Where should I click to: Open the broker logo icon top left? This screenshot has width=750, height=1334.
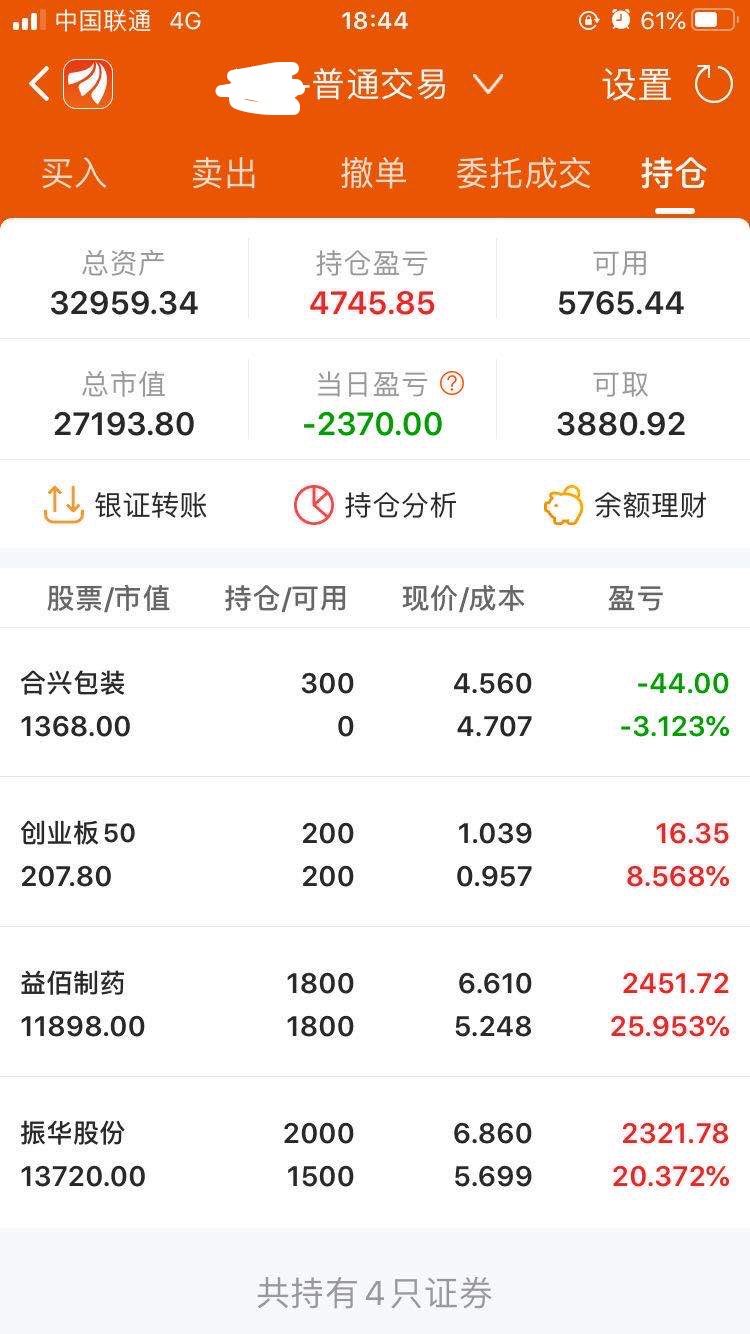88,84
